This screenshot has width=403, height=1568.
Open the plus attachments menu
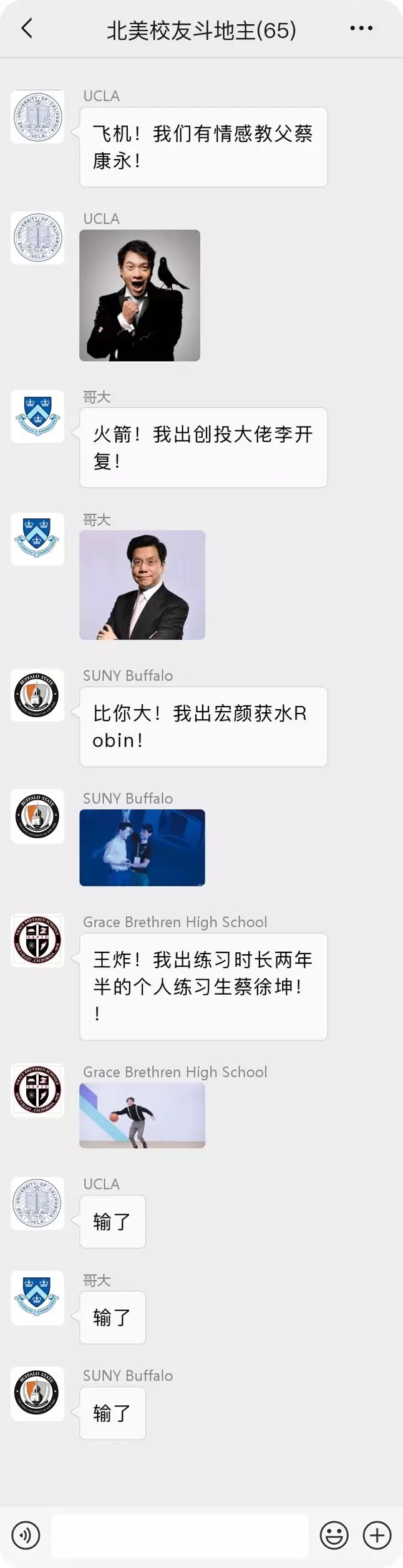pos(377,1534)
